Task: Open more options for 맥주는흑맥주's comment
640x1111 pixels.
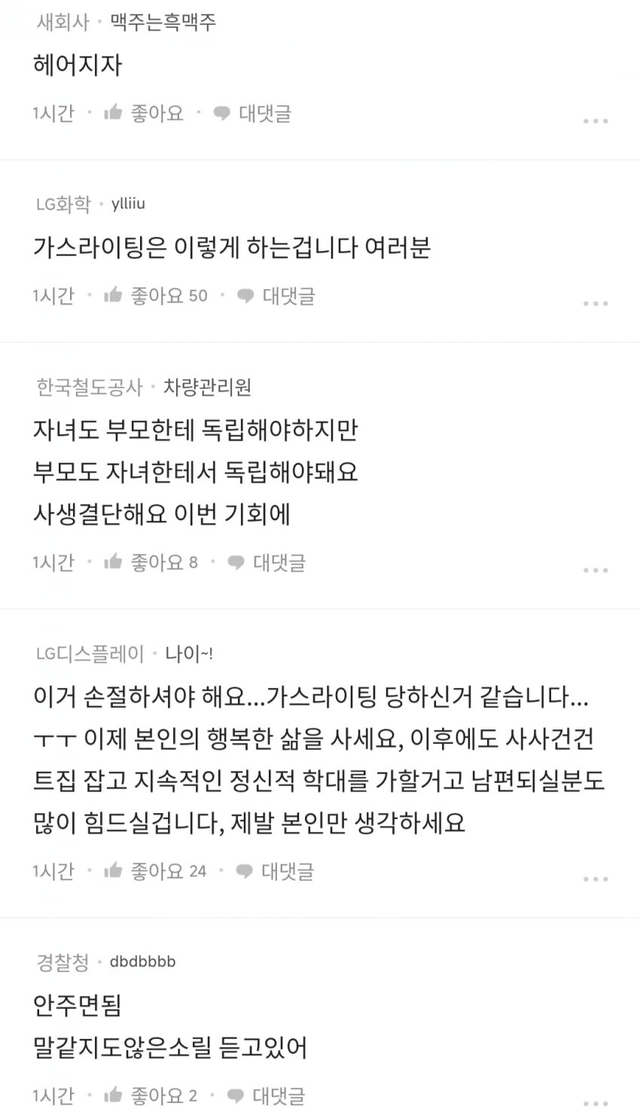Action: click(595, 120)
